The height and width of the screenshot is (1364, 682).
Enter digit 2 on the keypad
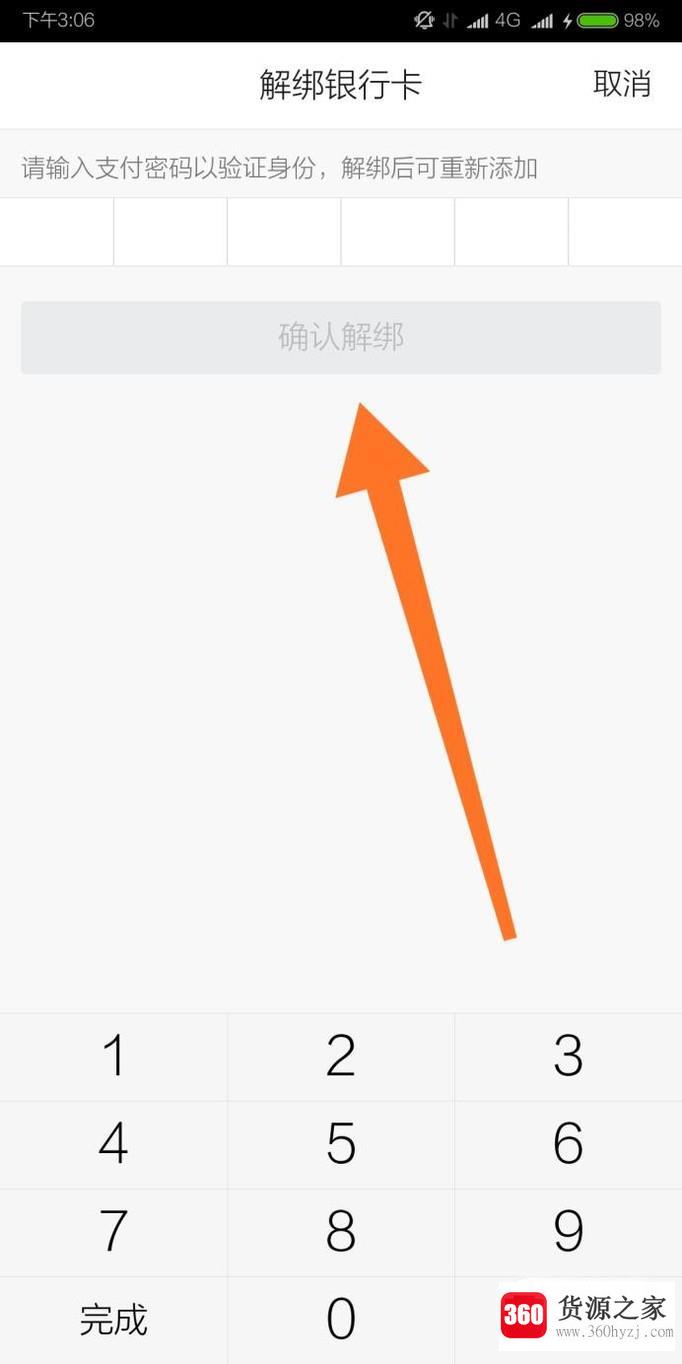coord(341,1056)
